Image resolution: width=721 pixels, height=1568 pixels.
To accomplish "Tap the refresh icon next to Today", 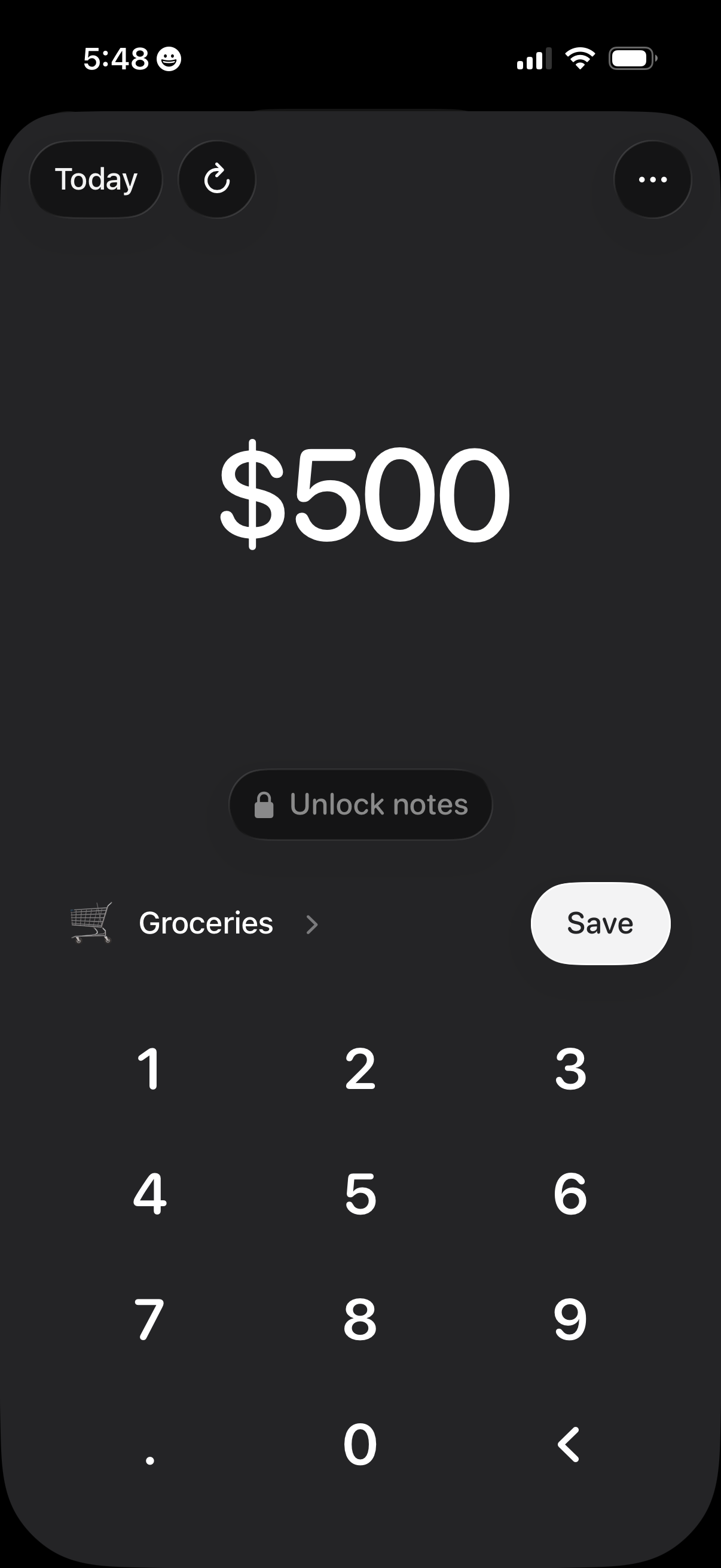I will [x=216, y=179].
